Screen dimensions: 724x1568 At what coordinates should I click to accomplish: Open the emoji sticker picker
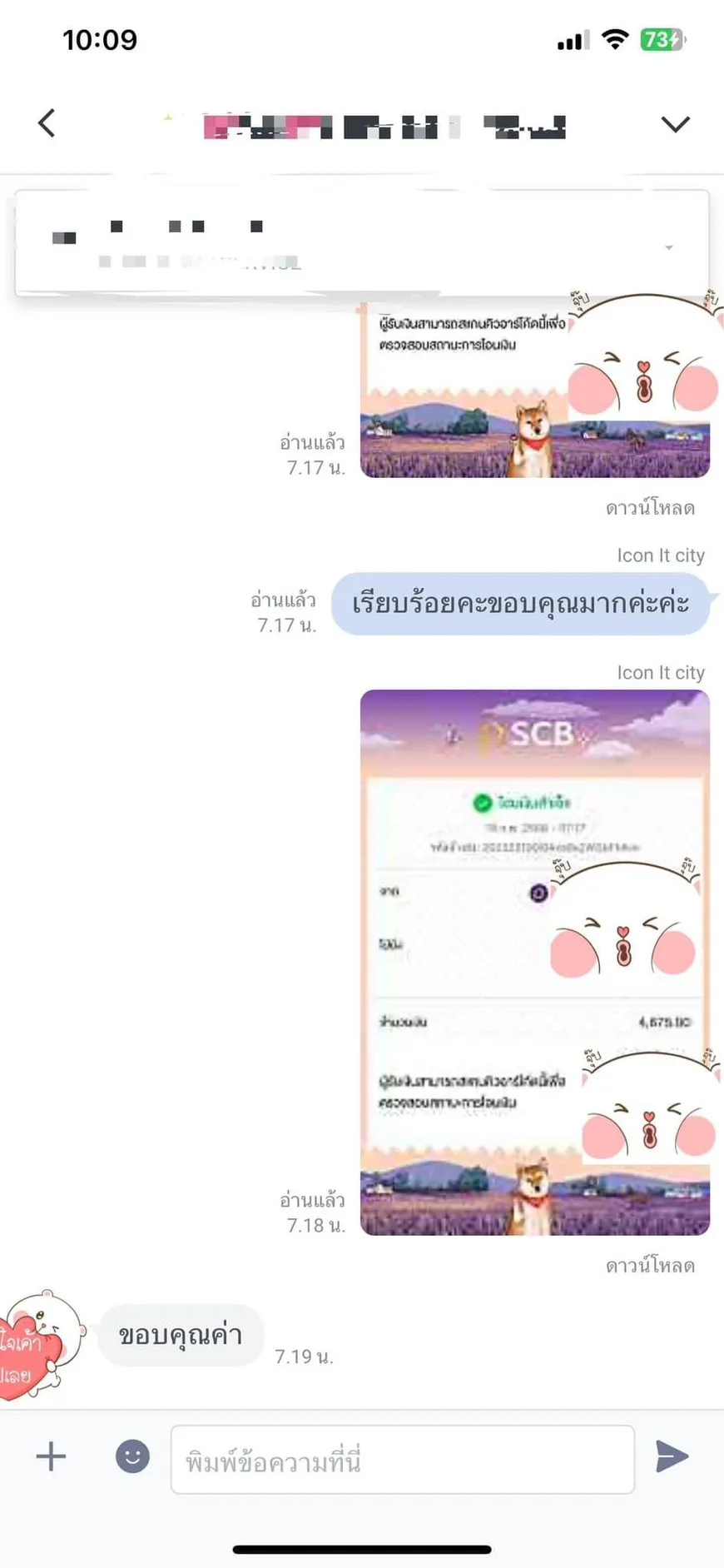point(132,1456)
